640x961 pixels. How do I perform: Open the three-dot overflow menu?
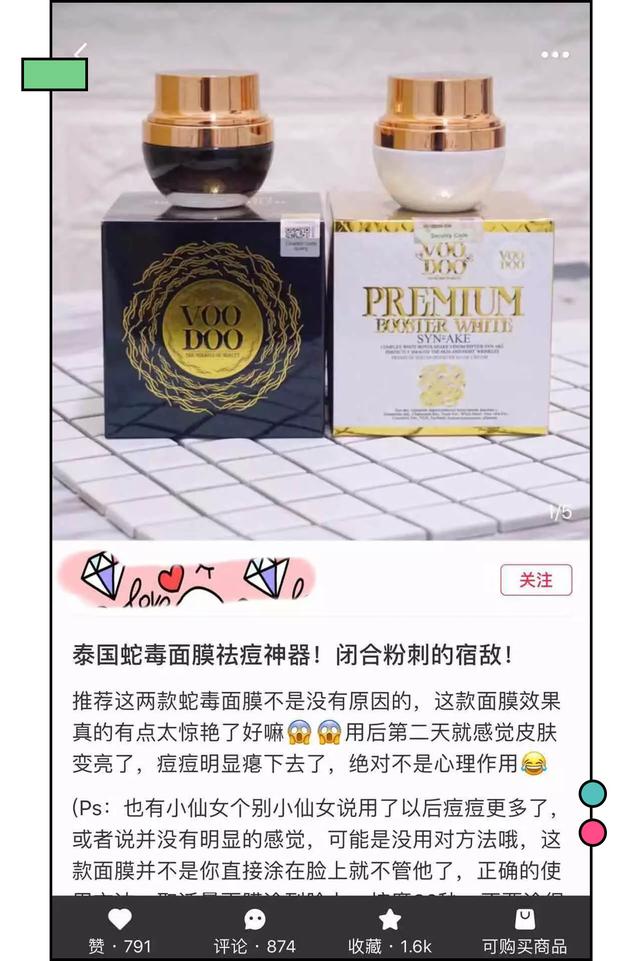(555, 54)
